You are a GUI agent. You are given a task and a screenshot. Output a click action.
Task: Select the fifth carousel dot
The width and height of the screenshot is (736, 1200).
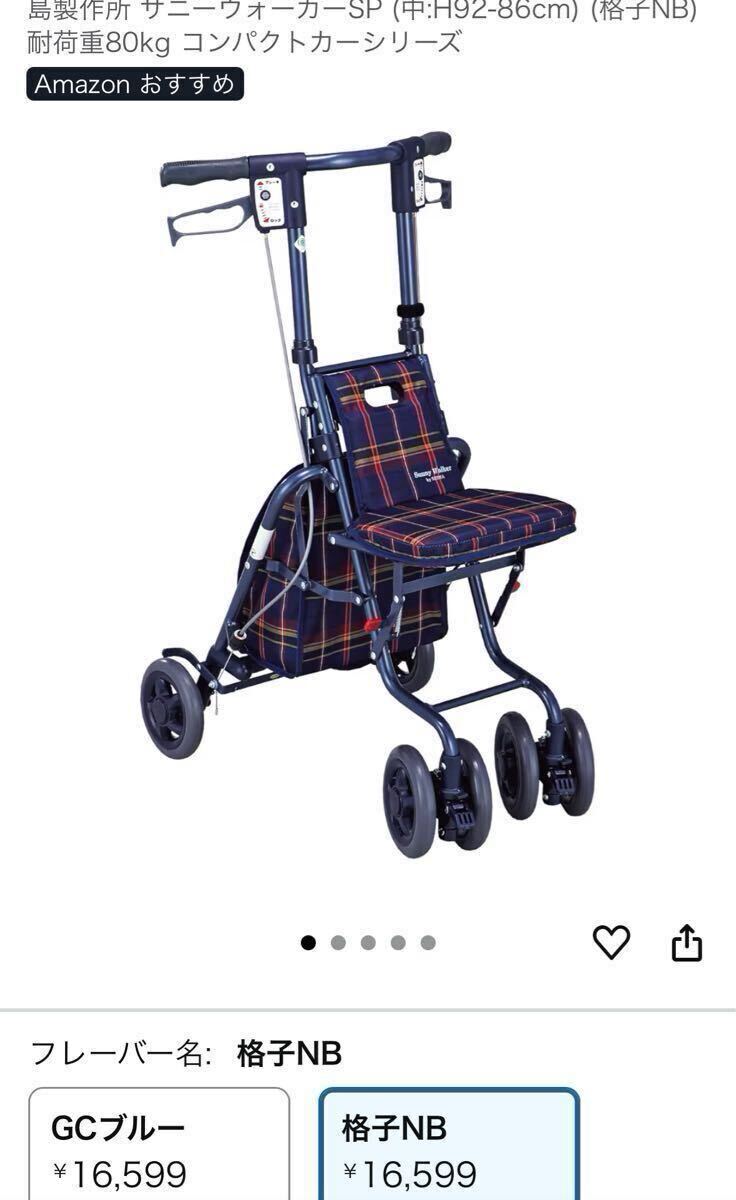point(430,941)
